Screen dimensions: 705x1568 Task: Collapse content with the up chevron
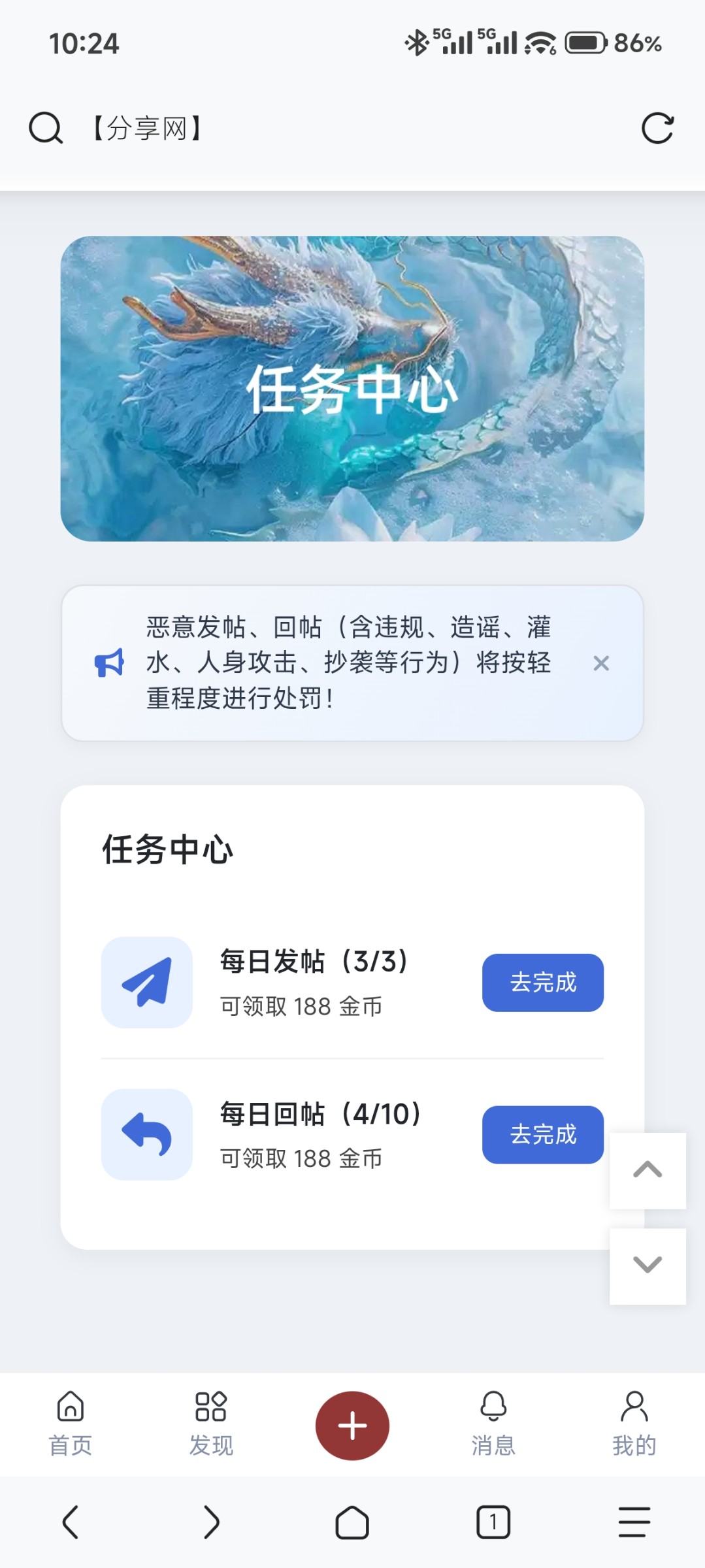(647, 1169)
